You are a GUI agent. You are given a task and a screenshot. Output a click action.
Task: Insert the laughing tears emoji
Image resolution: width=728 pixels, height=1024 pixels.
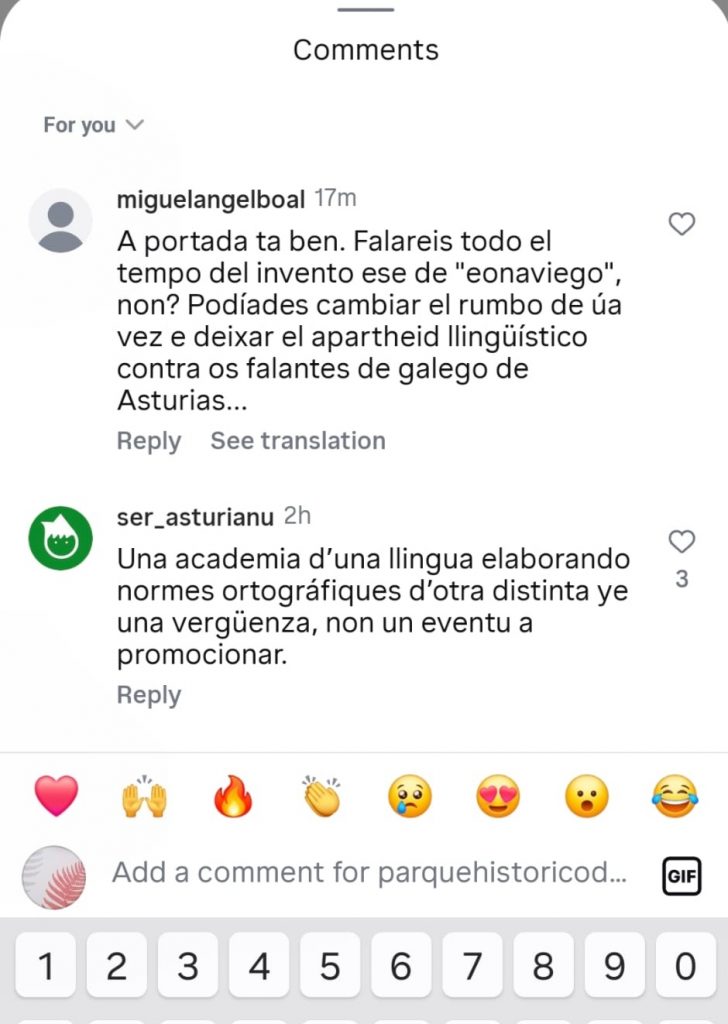675,797
